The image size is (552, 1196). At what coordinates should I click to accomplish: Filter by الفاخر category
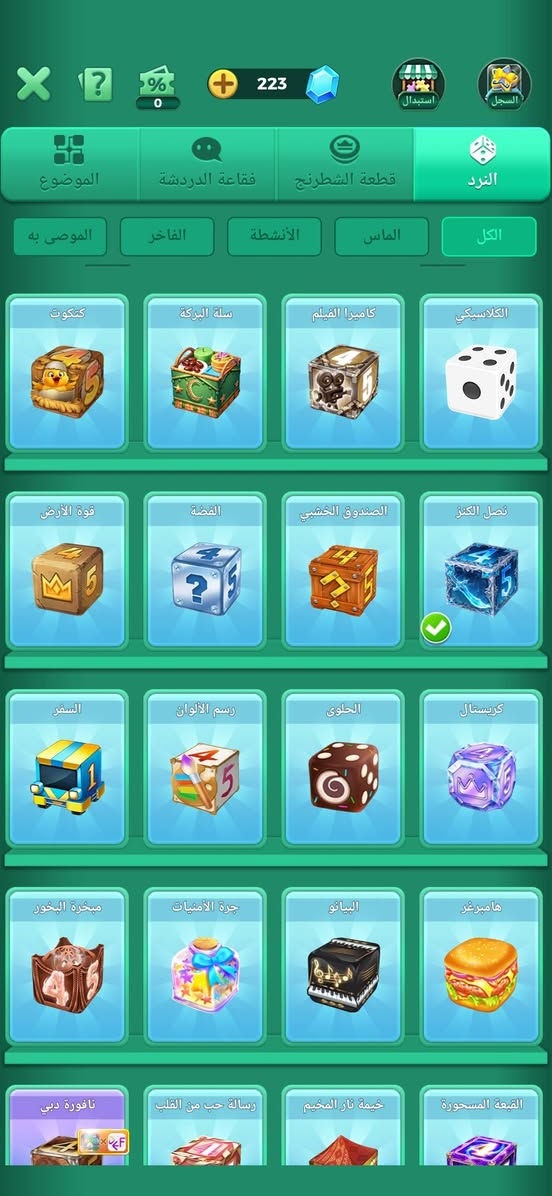tap(167, 236)
